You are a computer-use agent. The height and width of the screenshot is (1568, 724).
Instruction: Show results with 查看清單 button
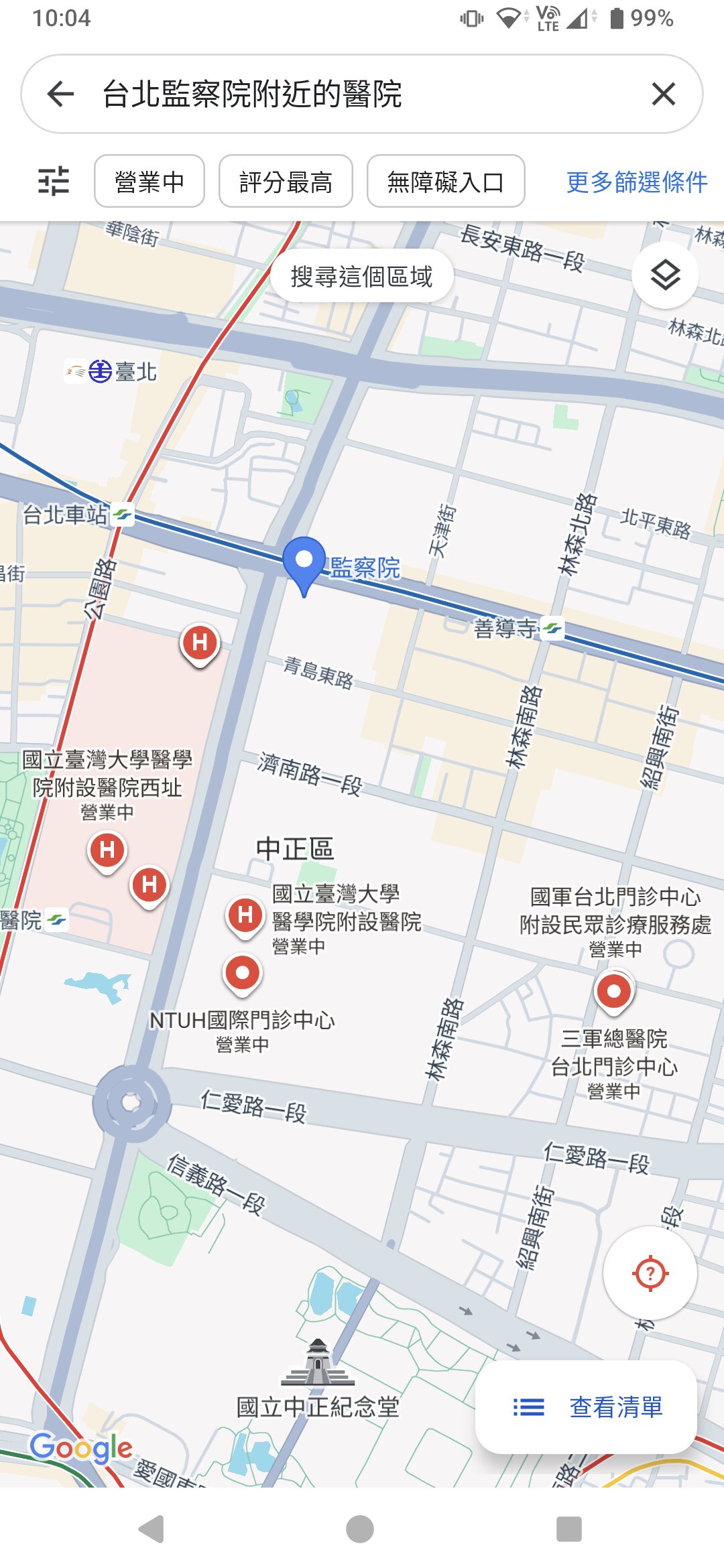(x=587, y=1407)
